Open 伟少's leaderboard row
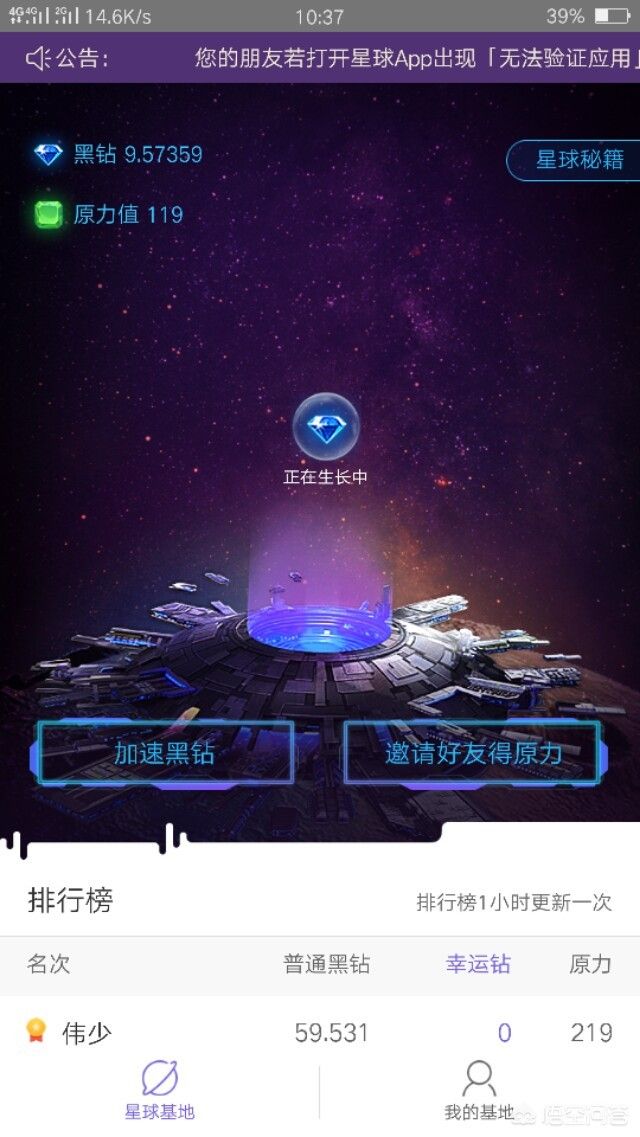This screenshot has height=1137, width=640. pyautogui.click(x=320, y=1032)
